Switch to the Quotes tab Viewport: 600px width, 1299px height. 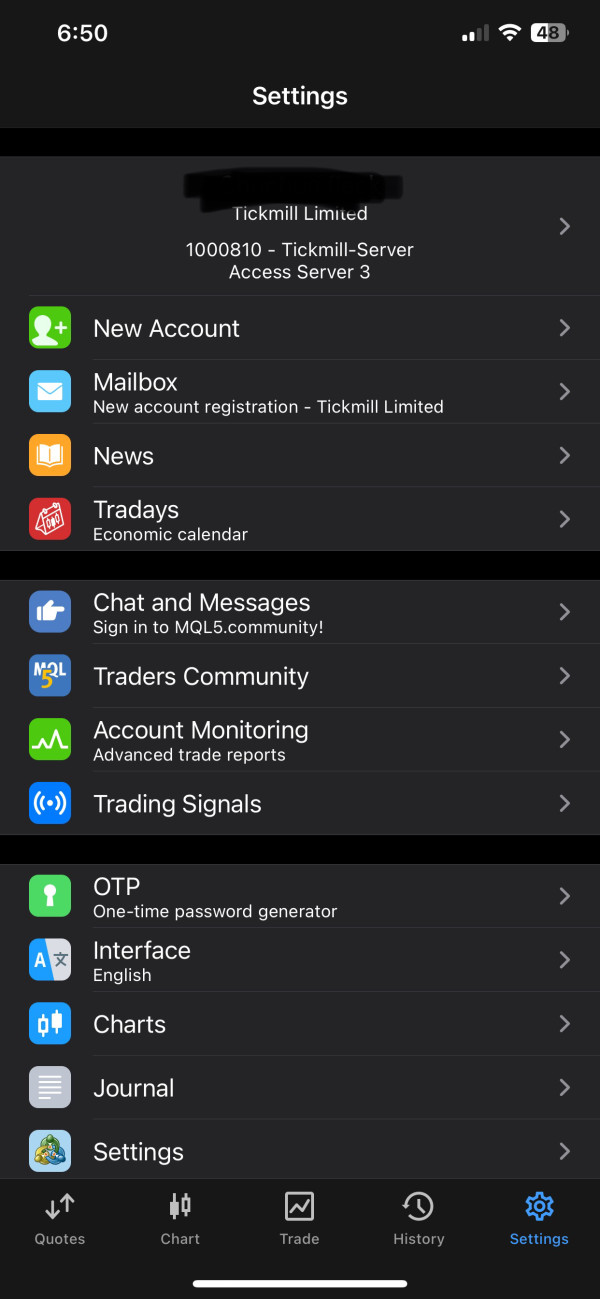pos(60,1219)
